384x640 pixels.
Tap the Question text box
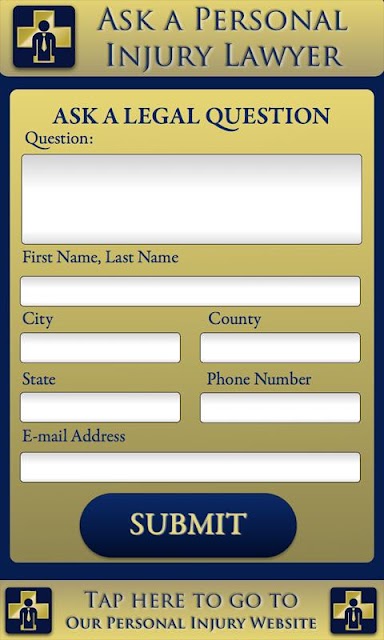pyautogui.click(x=191, y=199)
